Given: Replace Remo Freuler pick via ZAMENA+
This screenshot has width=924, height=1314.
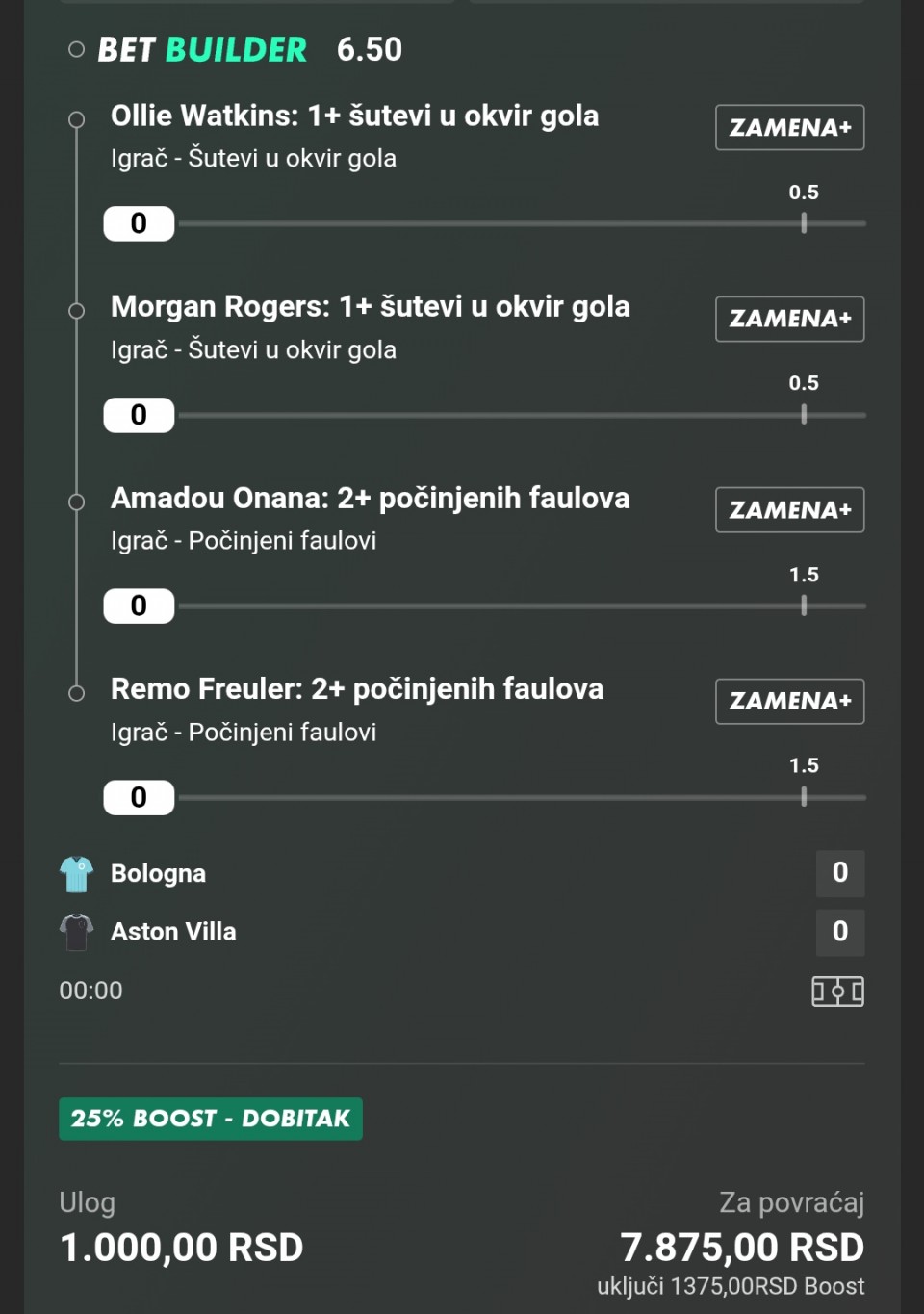Looking at the screenshot, I should click(789, 701).
